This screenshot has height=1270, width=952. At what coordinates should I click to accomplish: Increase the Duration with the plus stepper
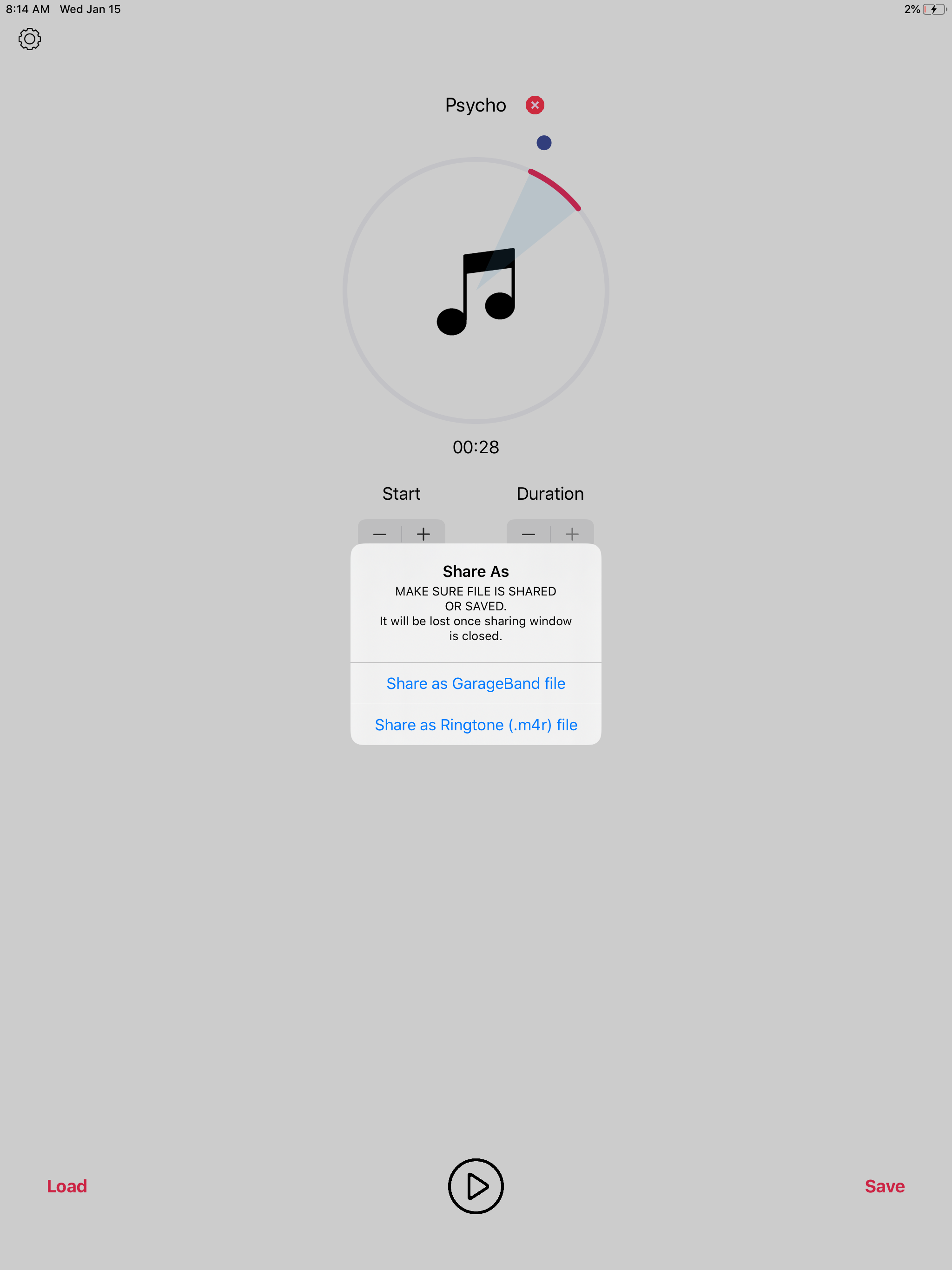tap(572, 534)
